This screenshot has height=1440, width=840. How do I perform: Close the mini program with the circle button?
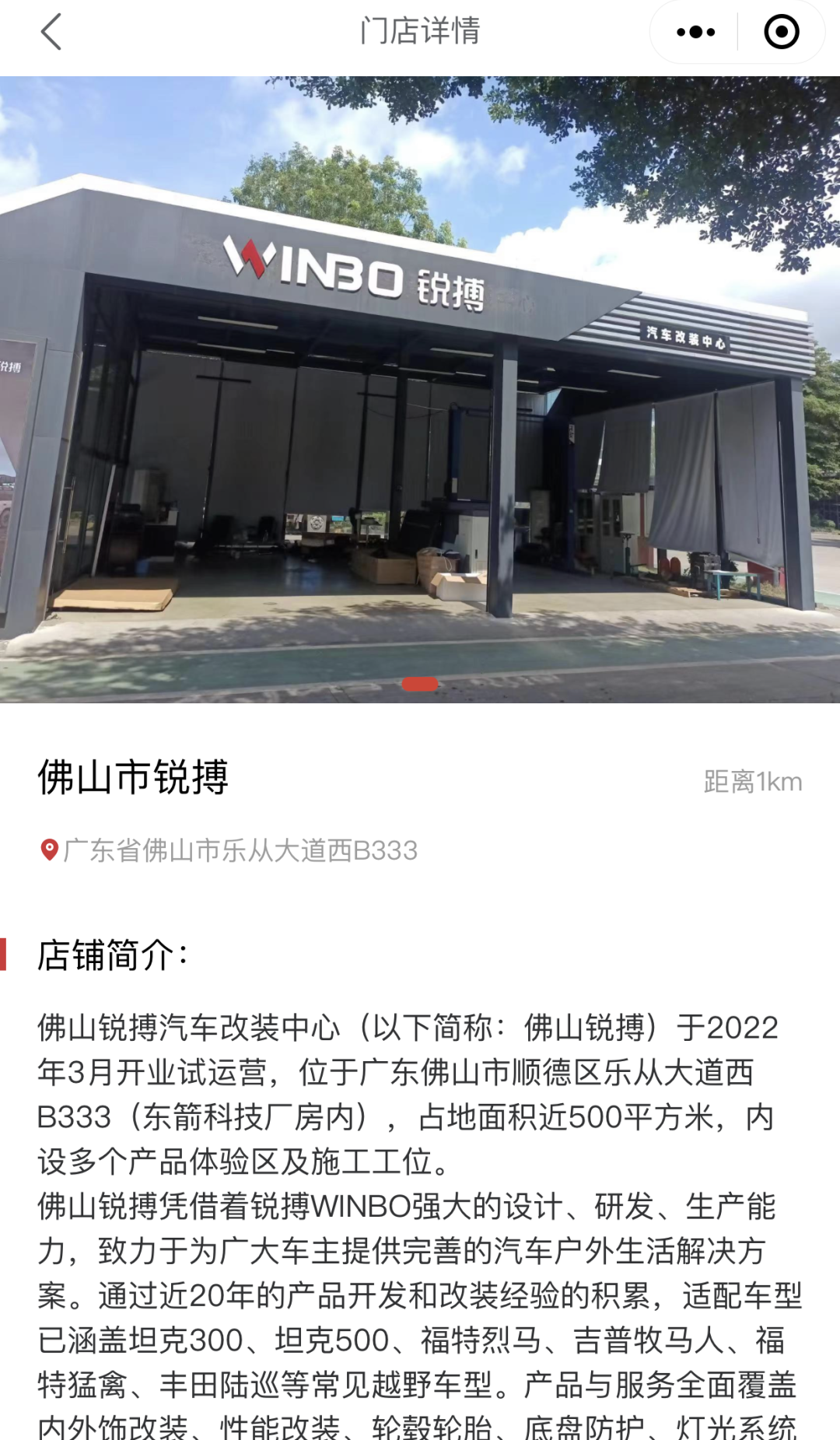click(781, 33)
